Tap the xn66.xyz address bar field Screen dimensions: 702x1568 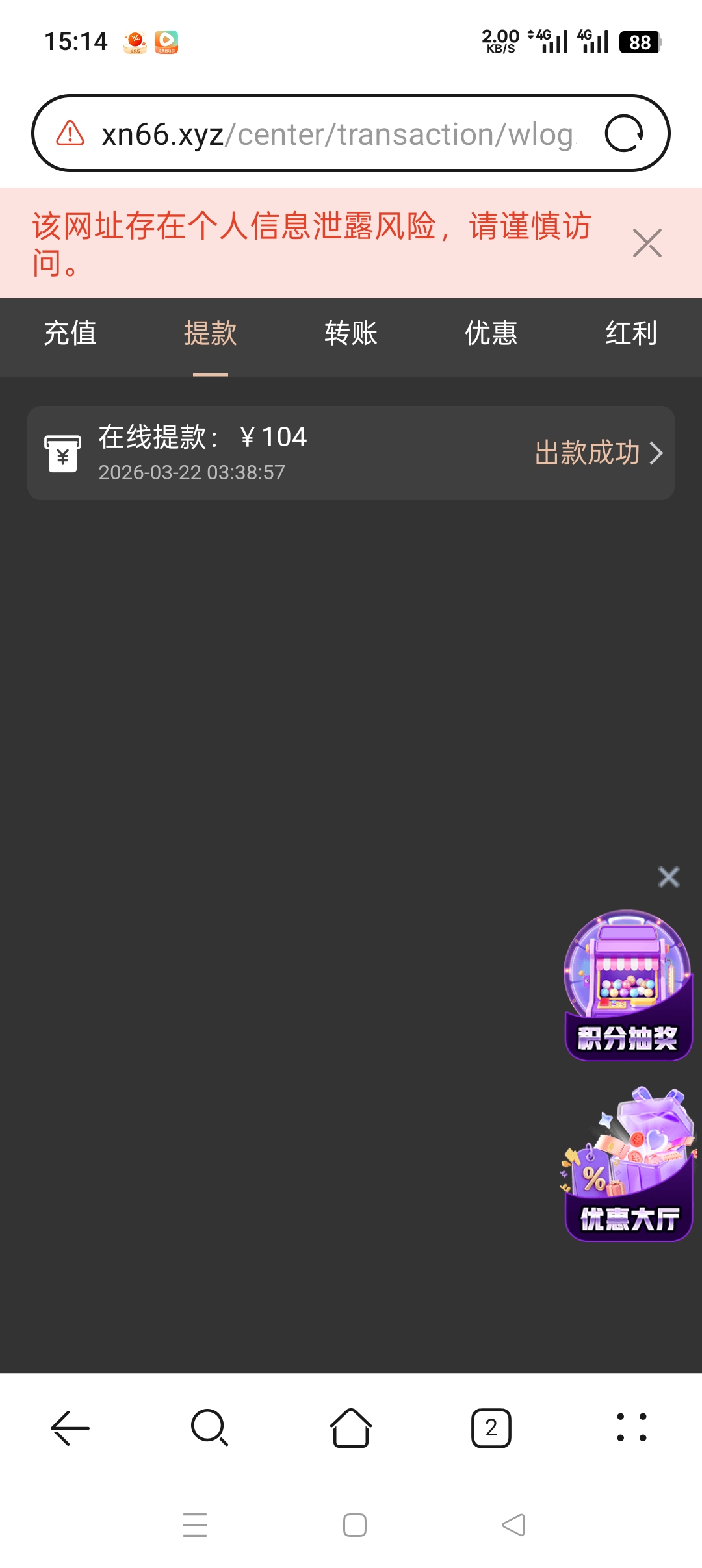(338, 132)
